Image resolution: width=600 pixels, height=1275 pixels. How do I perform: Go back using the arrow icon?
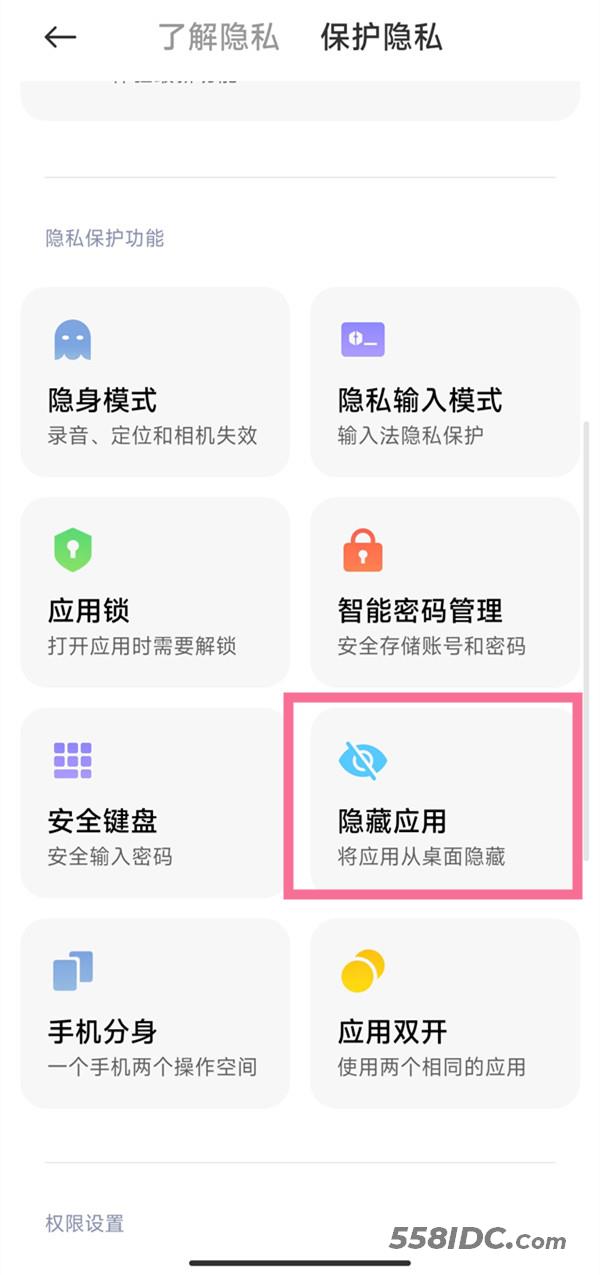(x=60, y=37)
